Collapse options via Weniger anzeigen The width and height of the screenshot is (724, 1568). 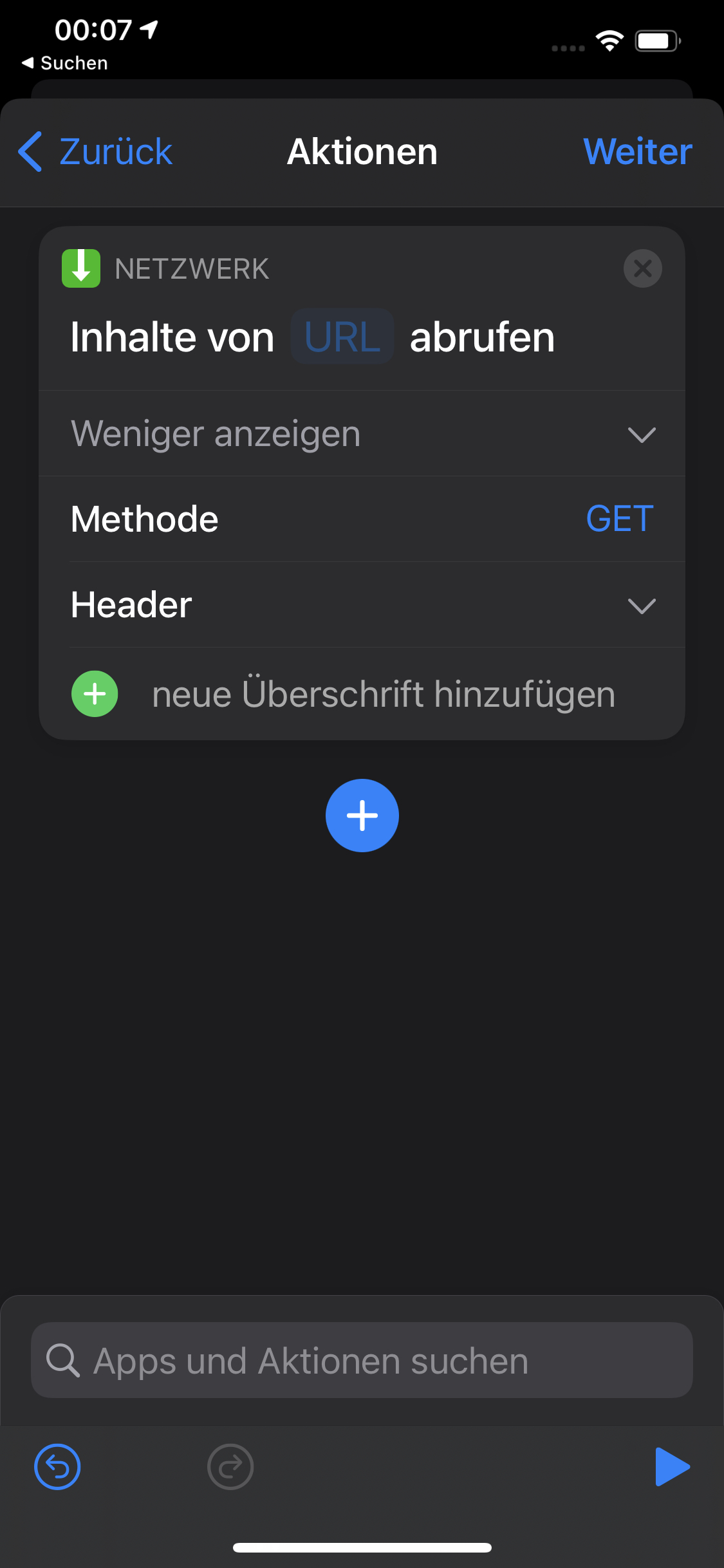(x=362, y=433)
